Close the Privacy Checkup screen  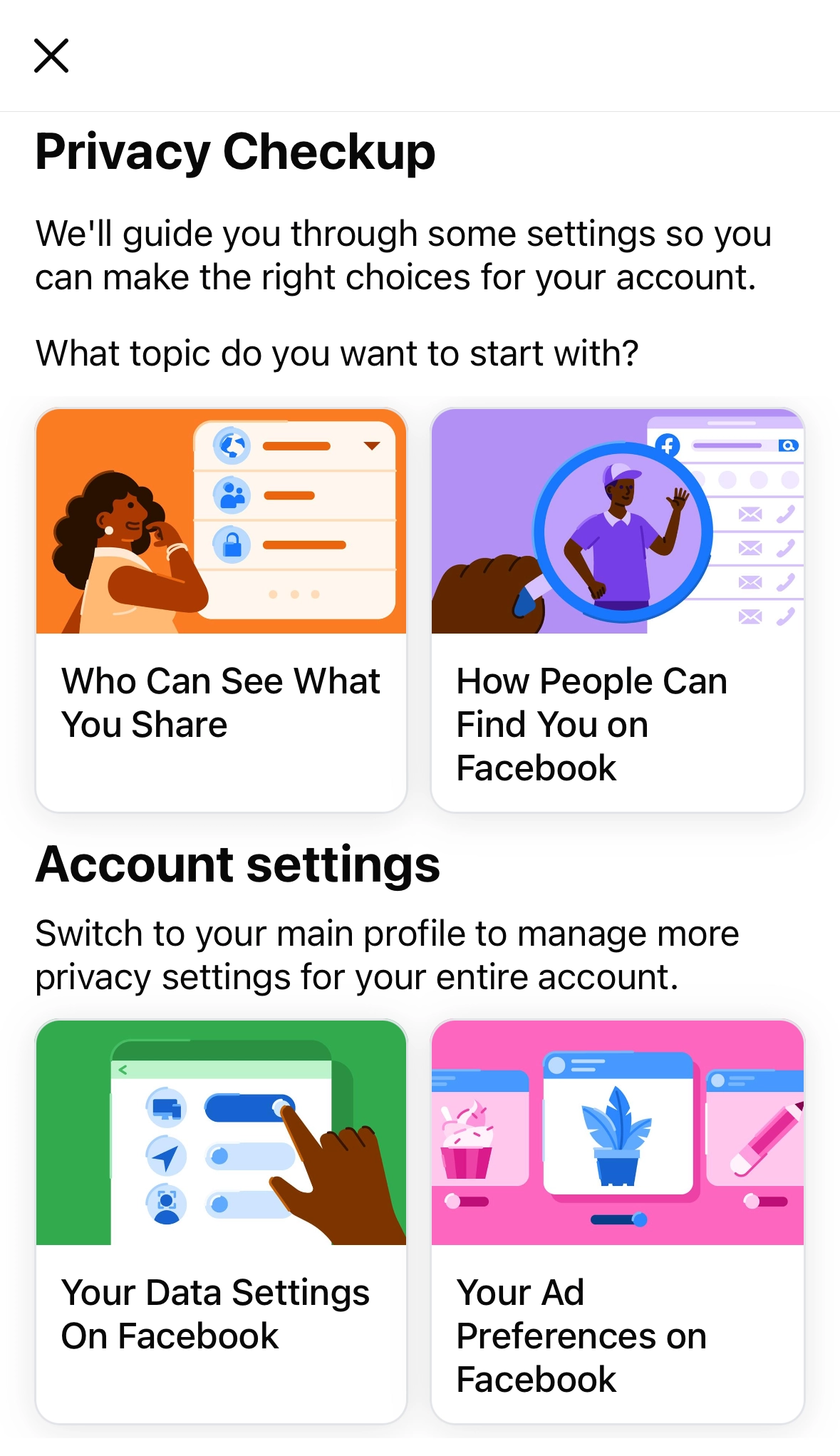51,56
